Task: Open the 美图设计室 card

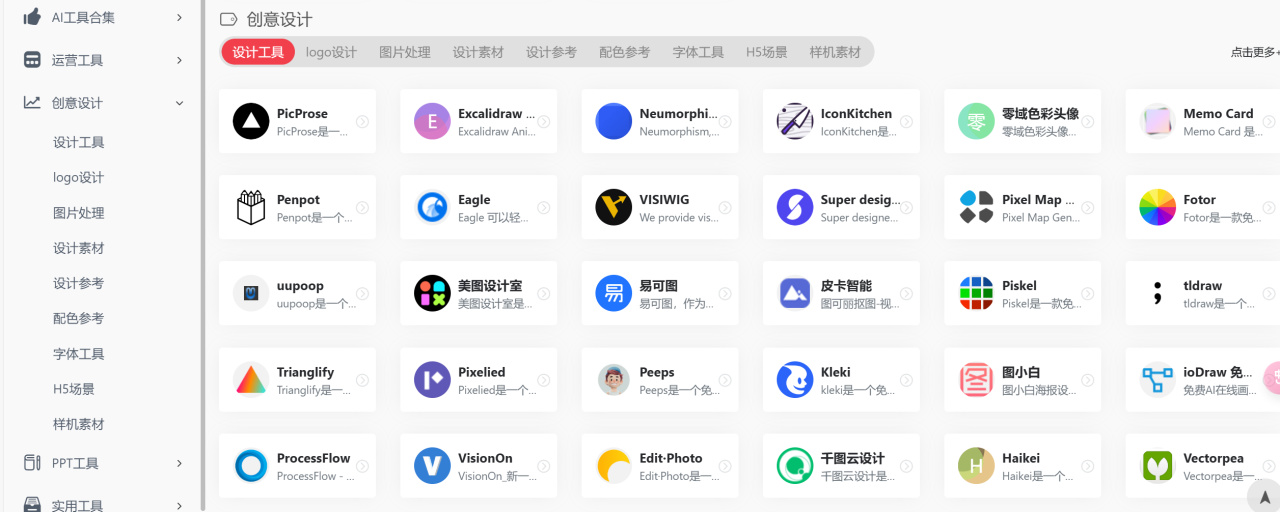Action: point(478,293)
